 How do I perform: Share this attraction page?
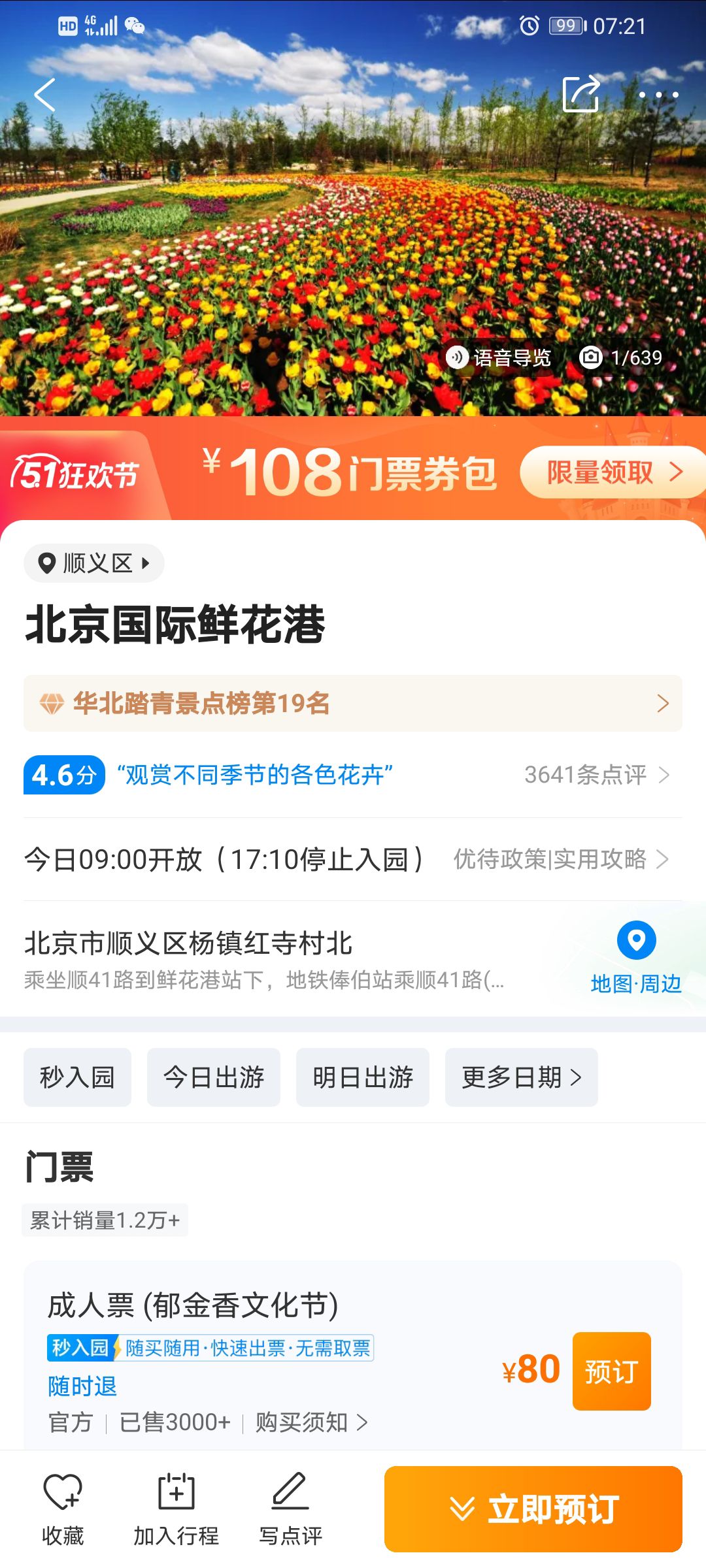coord(580,95)
